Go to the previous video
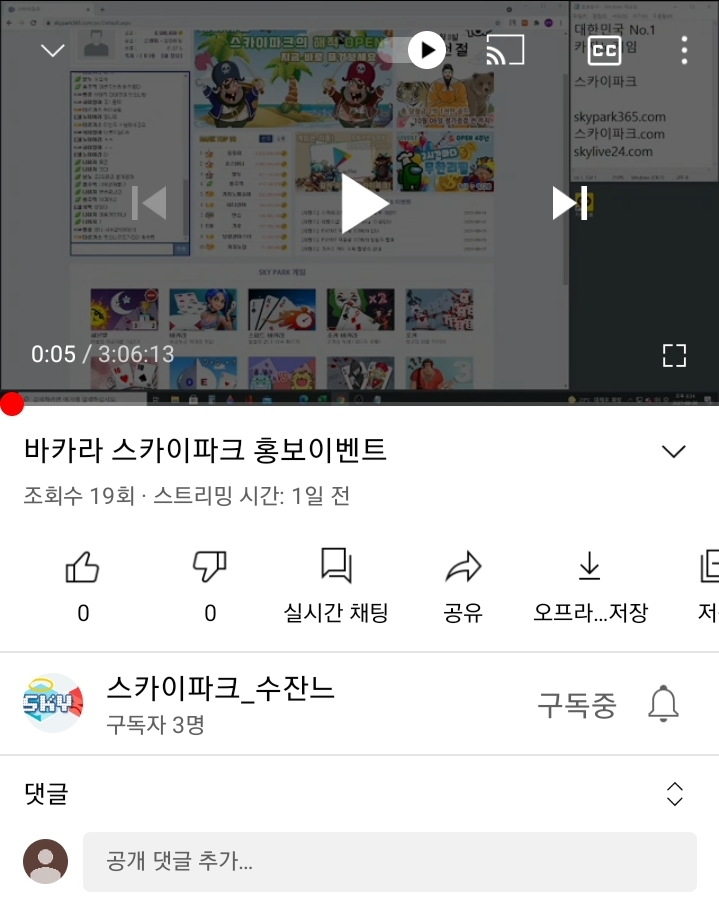The width and height of the screenshot is (719, 907). pyautogui.click(x=149, y=204)
